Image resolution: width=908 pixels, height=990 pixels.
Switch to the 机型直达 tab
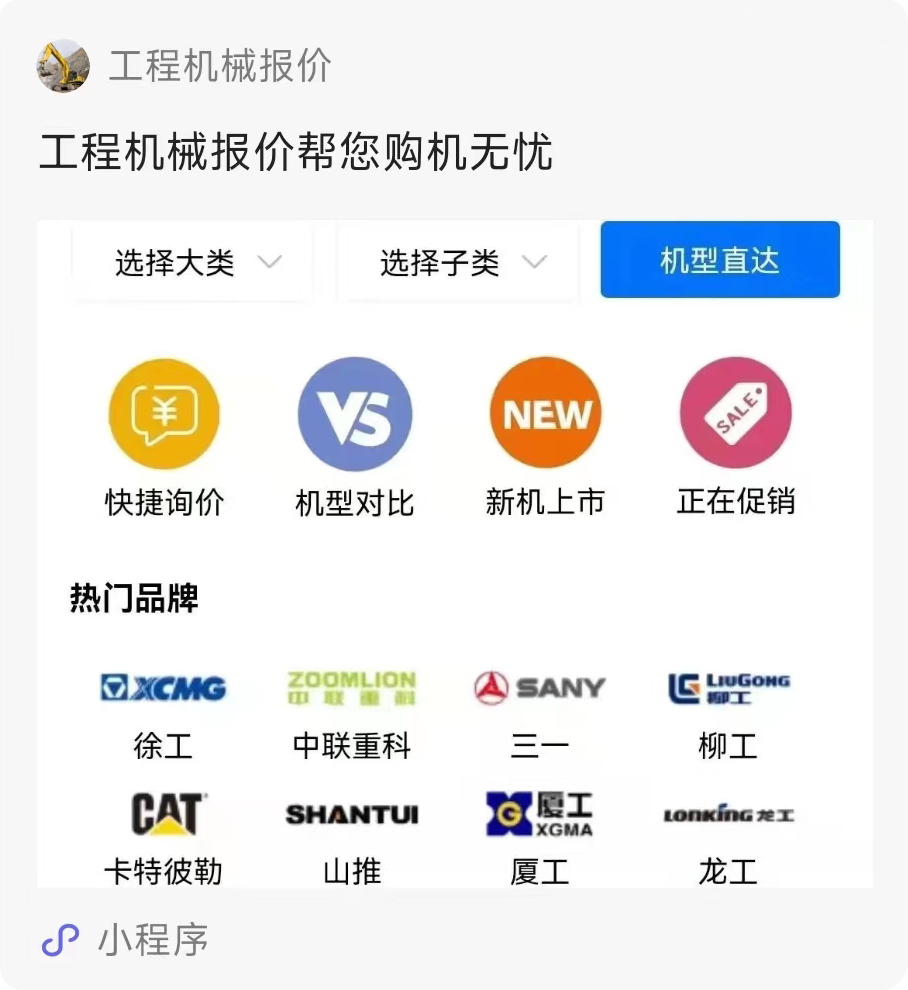pyautogui.click(x=720, y=260)
